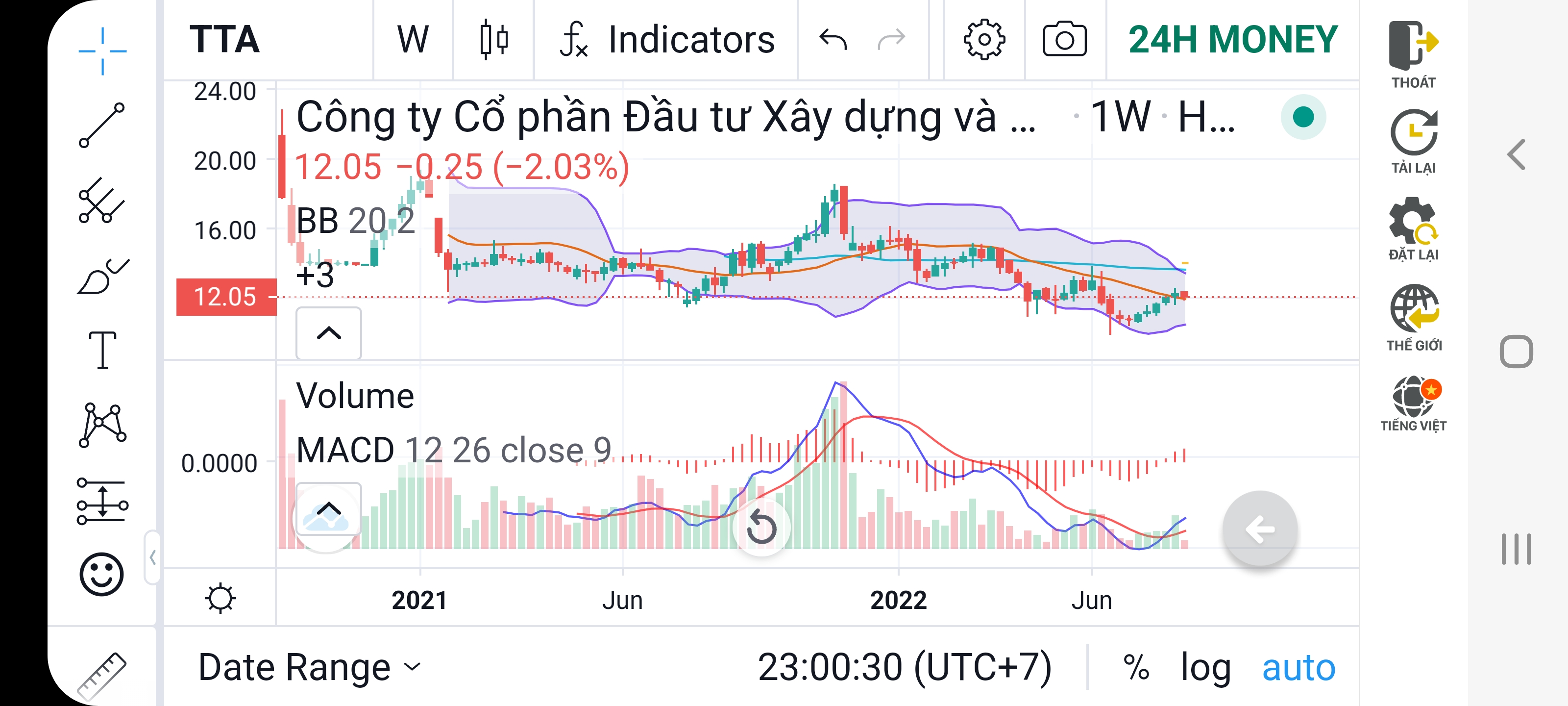Toggle the log scale
Viewport: 1568px width, 706px height.
[1205, 667]
